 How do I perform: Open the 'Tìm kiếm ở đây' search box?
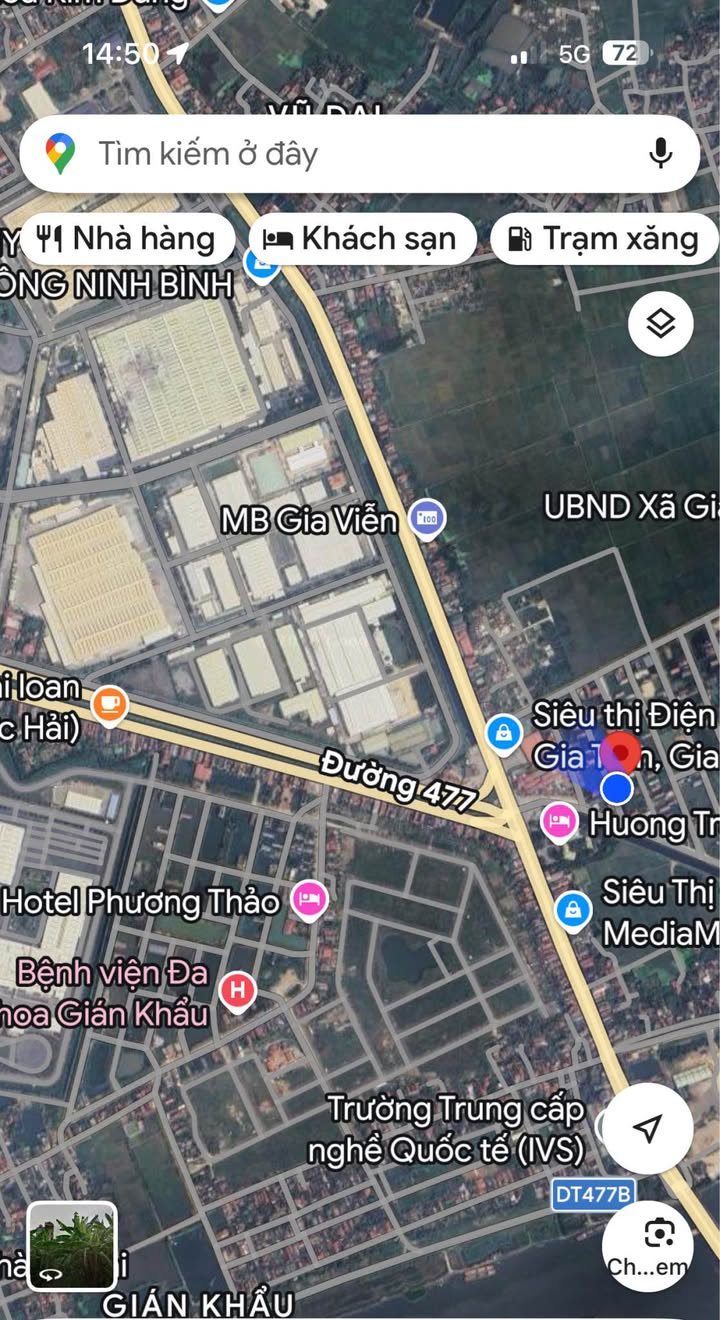pos(340,154)
